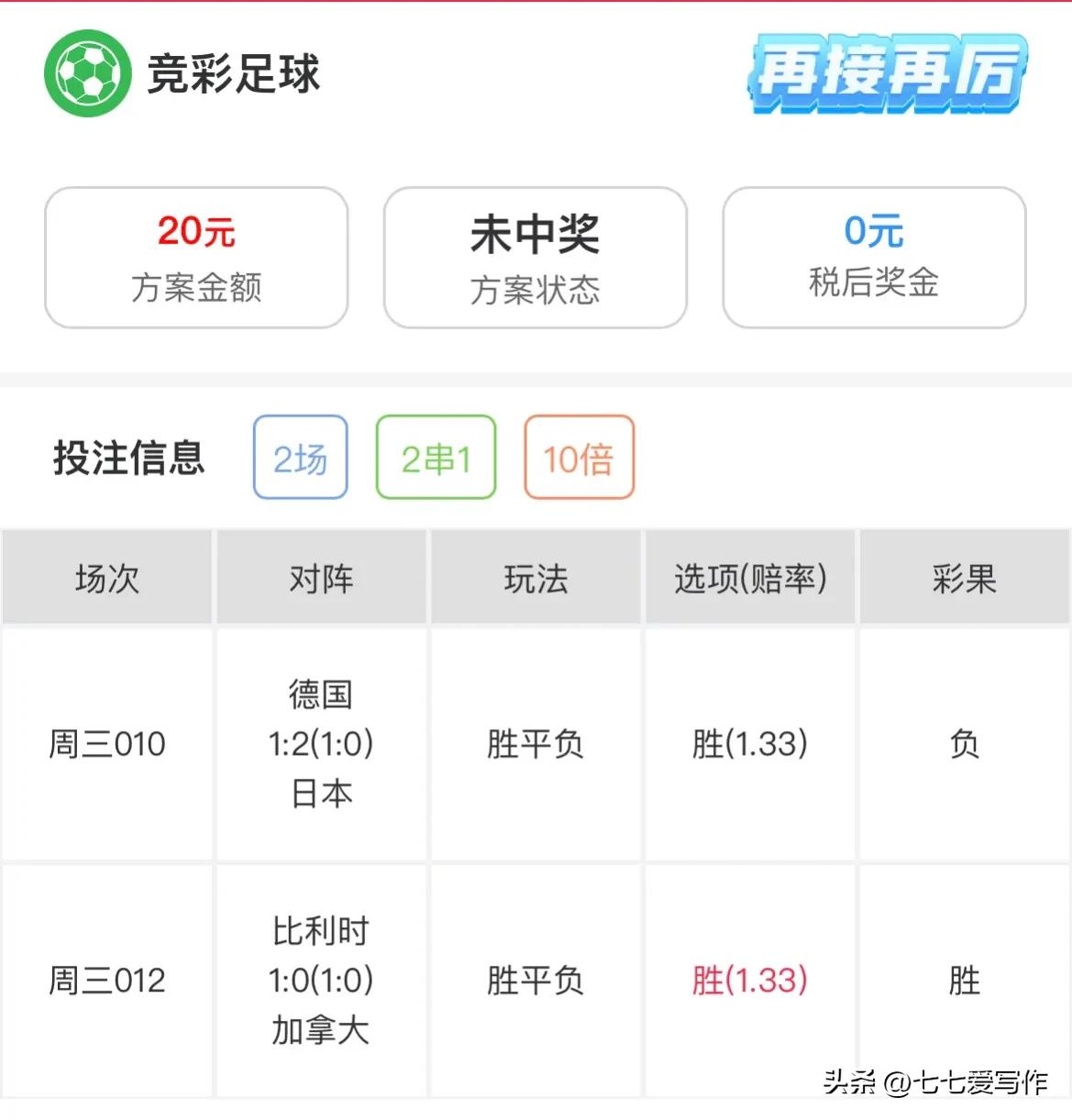The width and height of the screenshot is (1072, 1120).
Task: Toggle the green 2串1 pass type
Action: coord(436,456)
